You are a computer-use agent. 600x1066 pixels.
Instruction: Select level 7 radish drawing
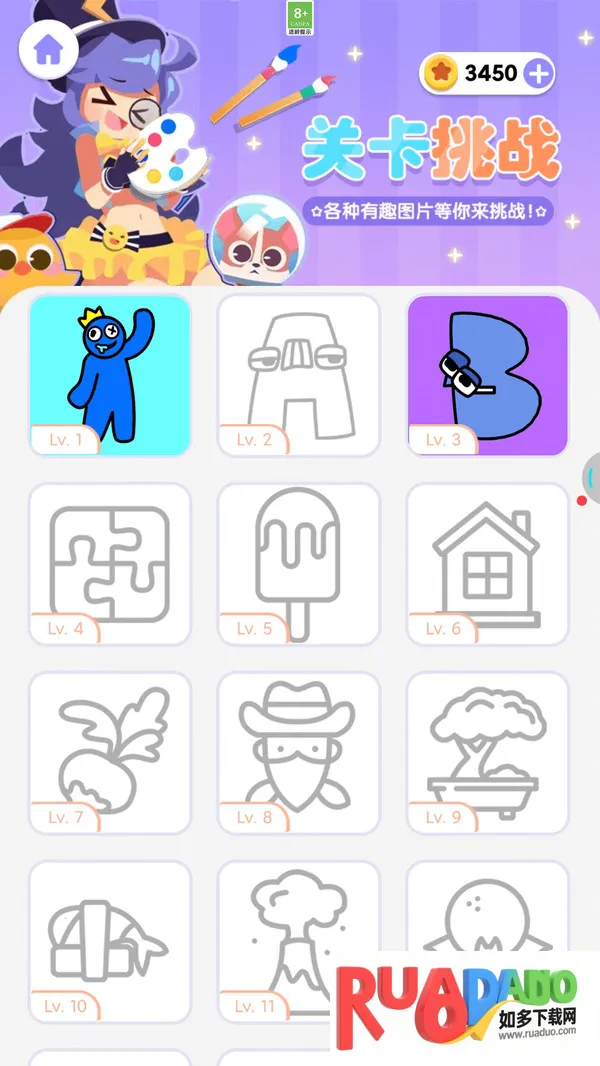point(110,752)
